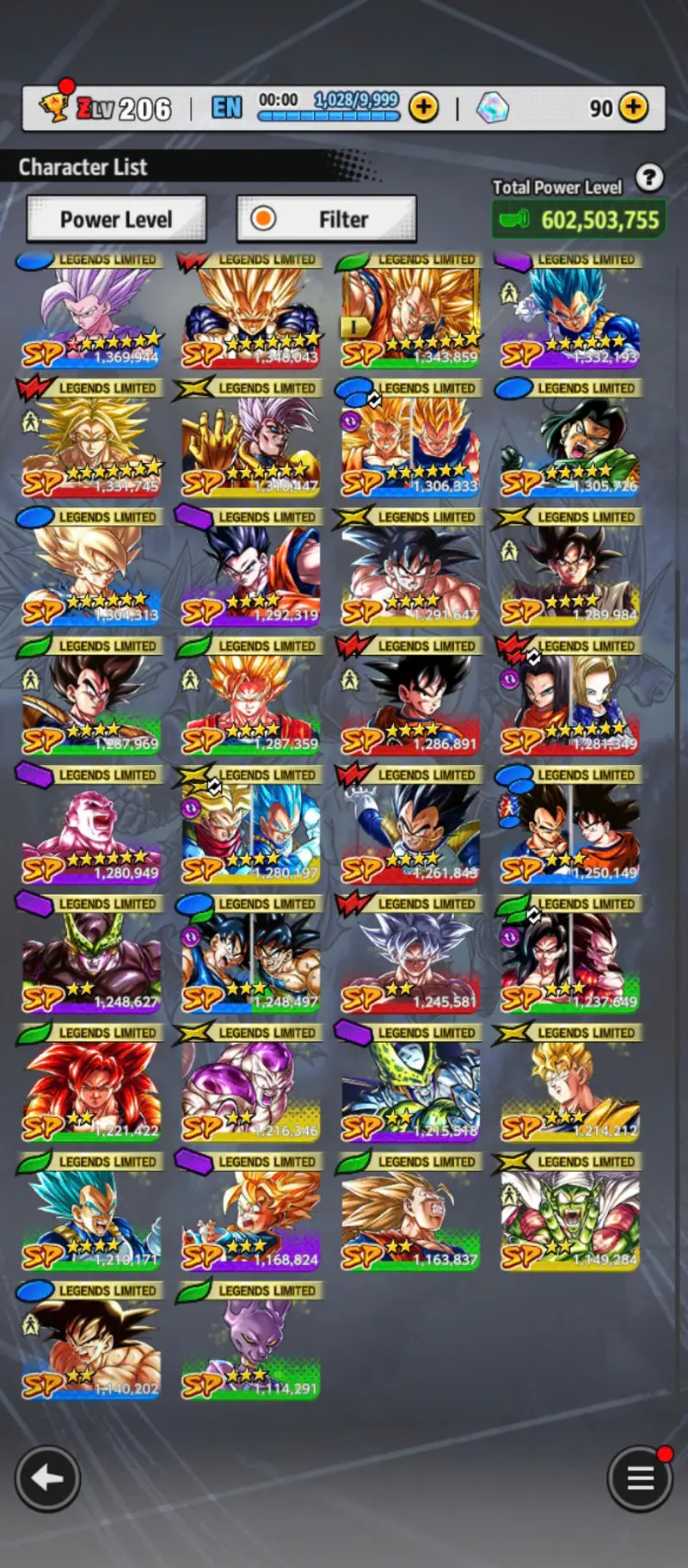Open the main menu button
The height and width of the screenshot is (1568, 688).
(x=640, y=1478)
